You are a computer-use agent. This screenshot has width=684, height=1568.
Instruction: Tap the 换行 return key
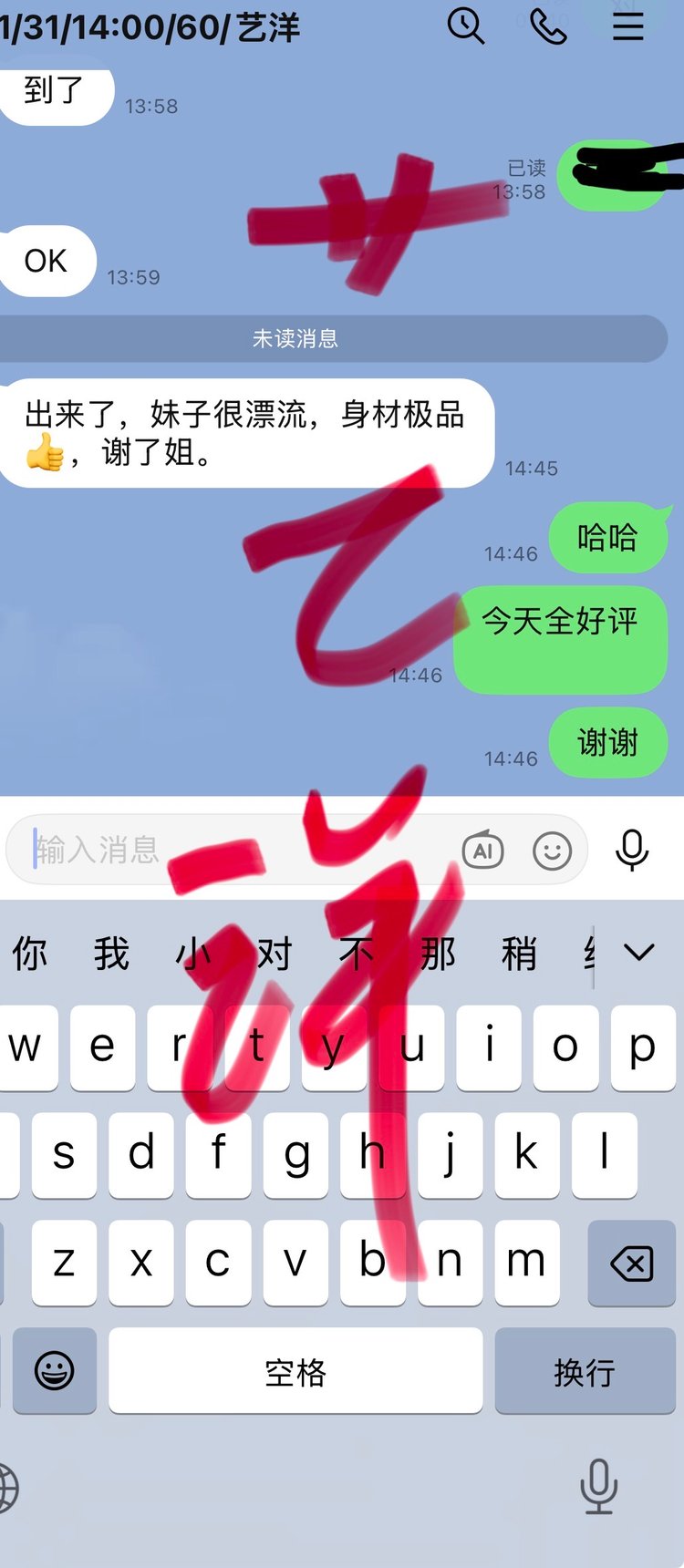coord(585,1371)
